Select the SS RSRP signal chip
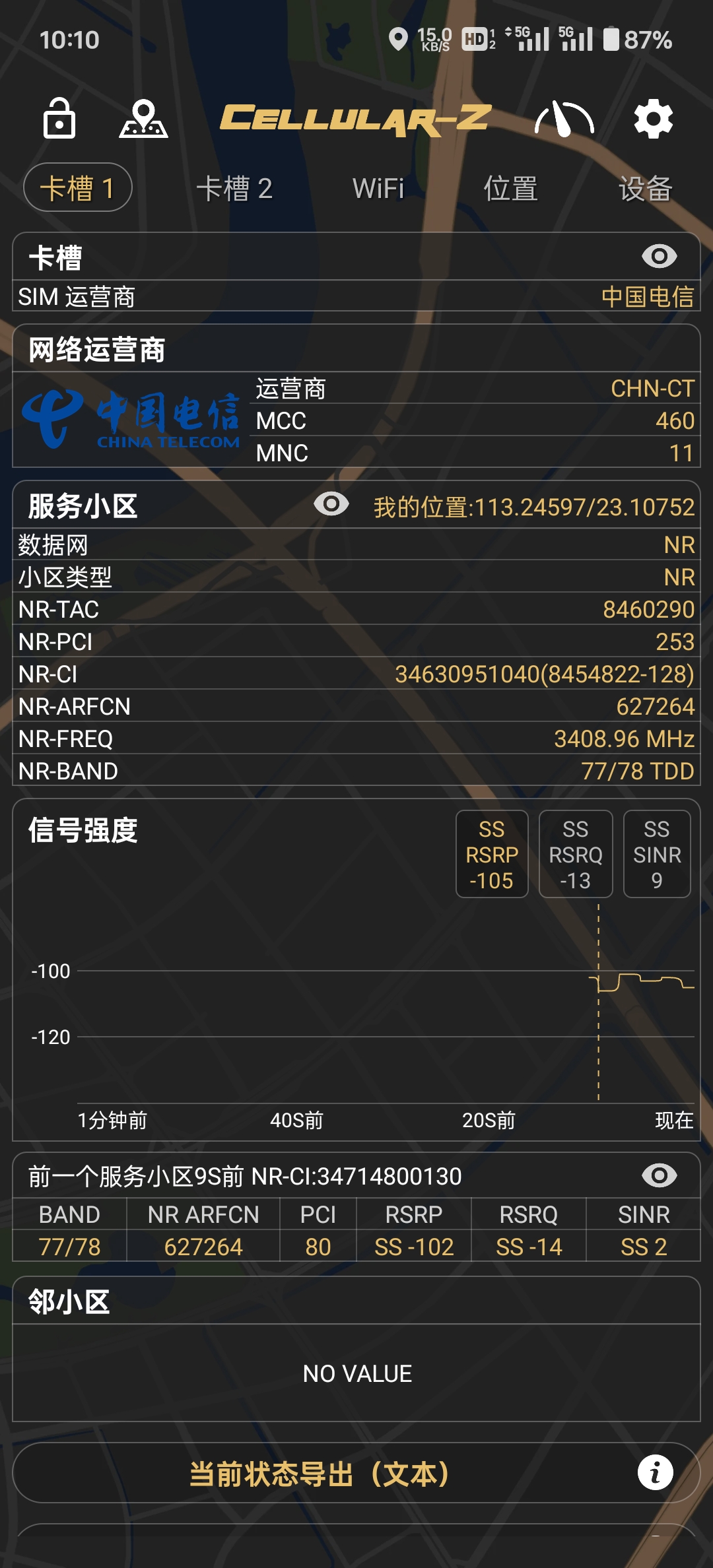 coord(492,854)
